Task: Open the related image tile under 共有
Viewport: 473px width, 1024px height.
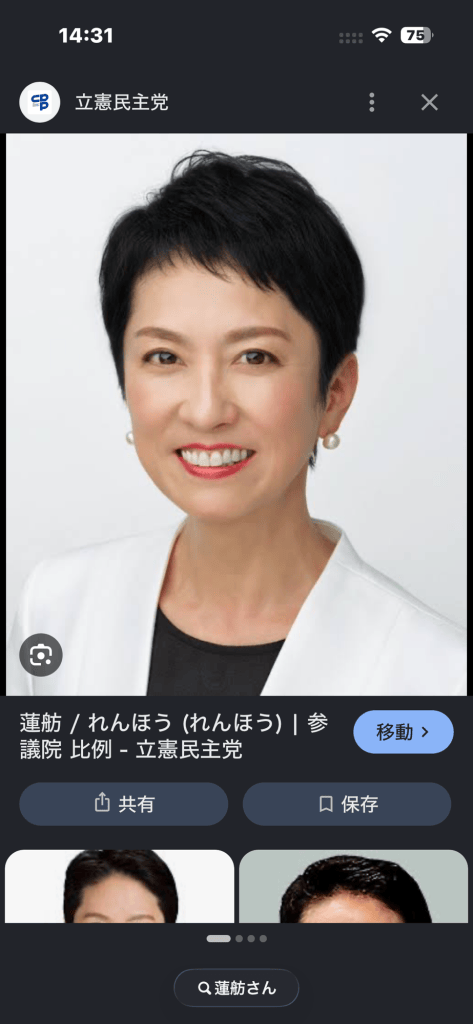Action: click(x=120, y=886)
